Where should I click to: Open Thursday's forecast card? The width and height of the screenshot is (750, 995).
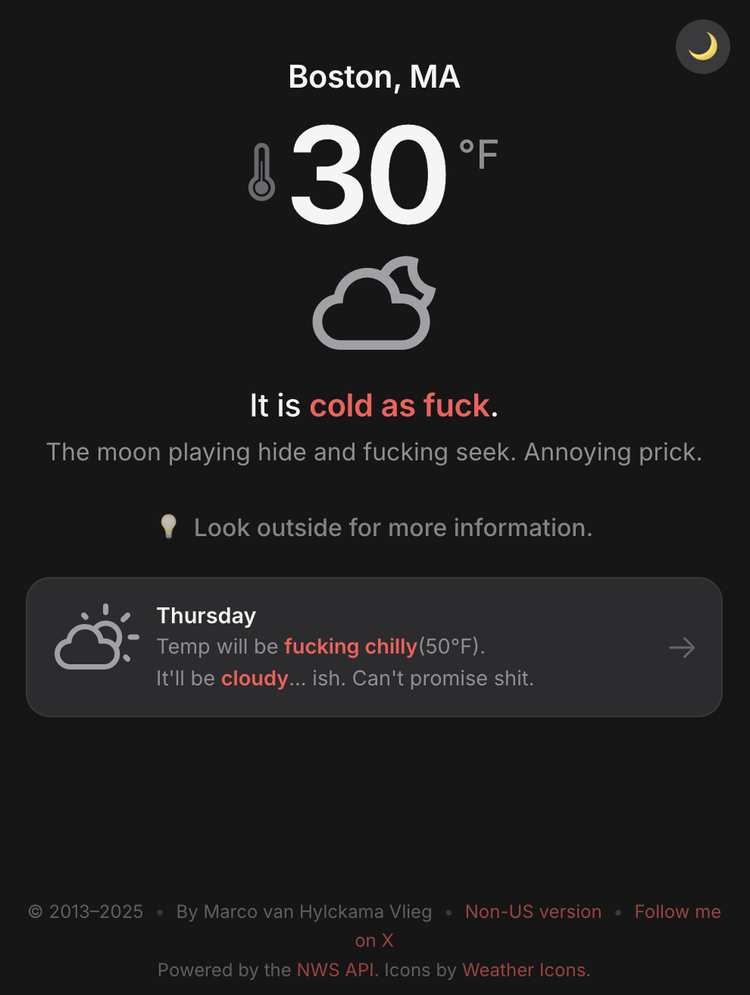[374, 647]
